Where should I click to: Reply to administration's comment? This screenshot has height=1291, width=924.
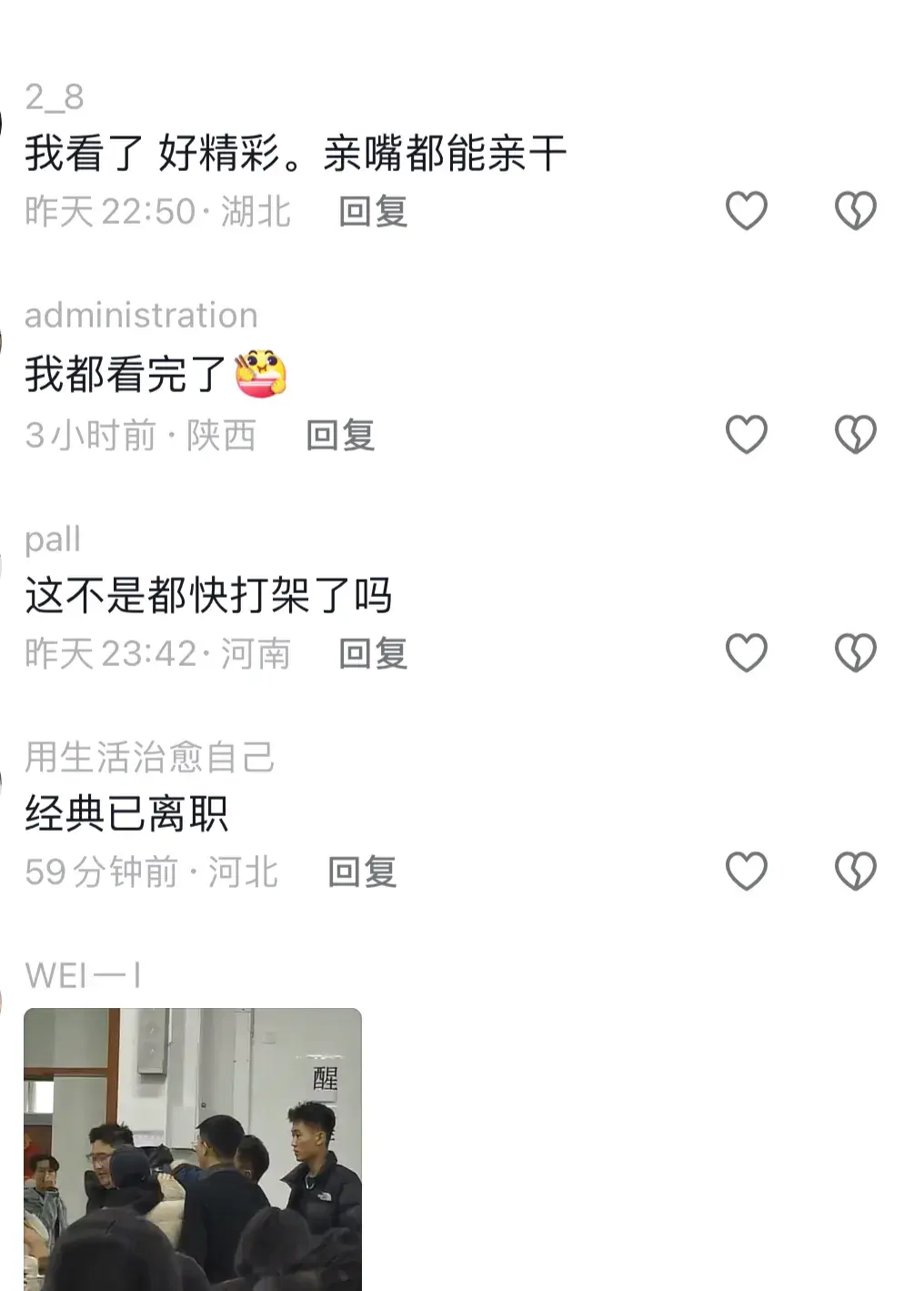coord(340,435)
